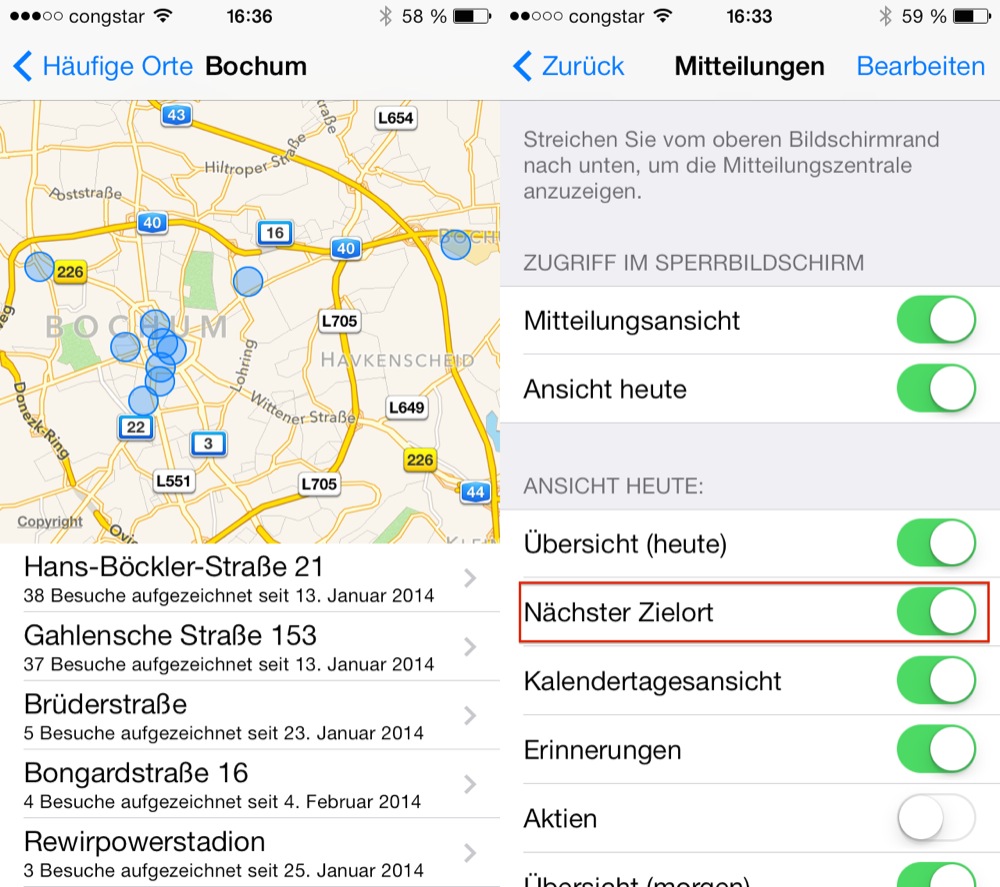Enable the Aktien switch

click(936, 819)
